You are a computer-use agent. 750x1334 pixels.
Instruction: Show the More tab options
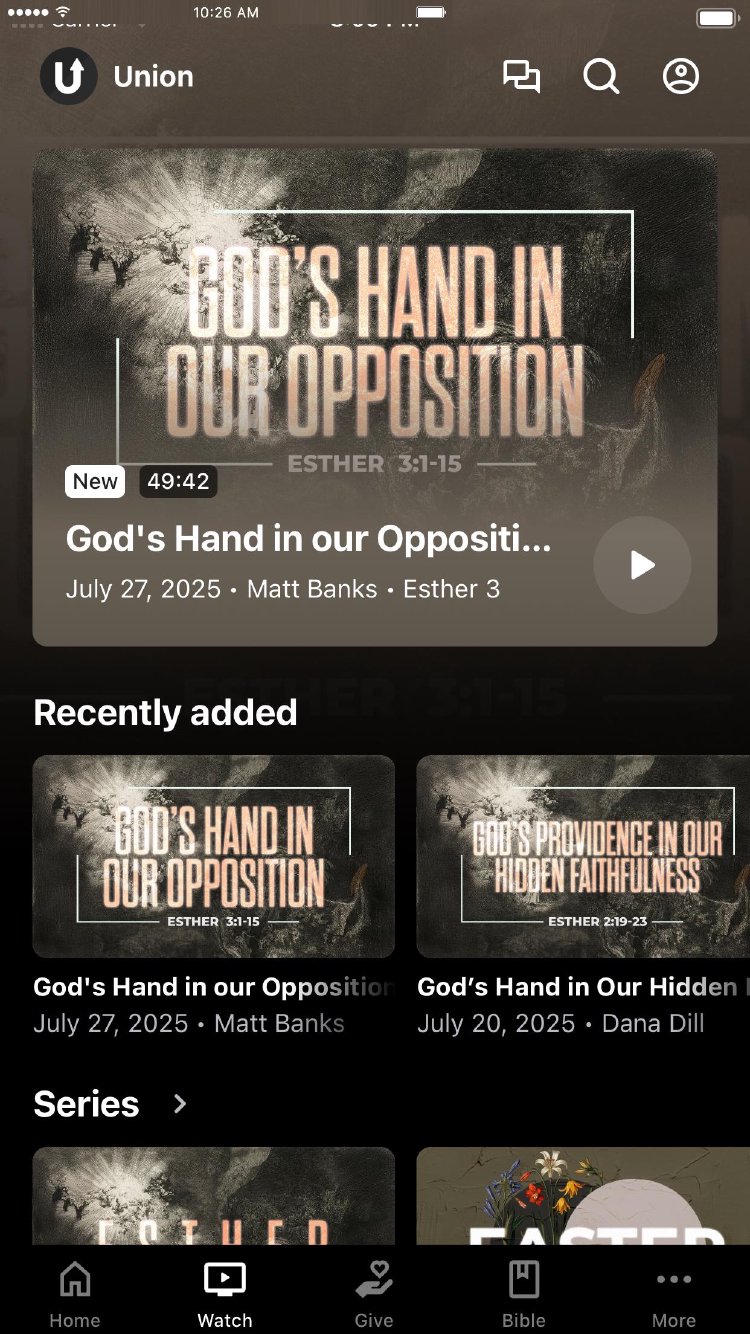click(674, 1294)
